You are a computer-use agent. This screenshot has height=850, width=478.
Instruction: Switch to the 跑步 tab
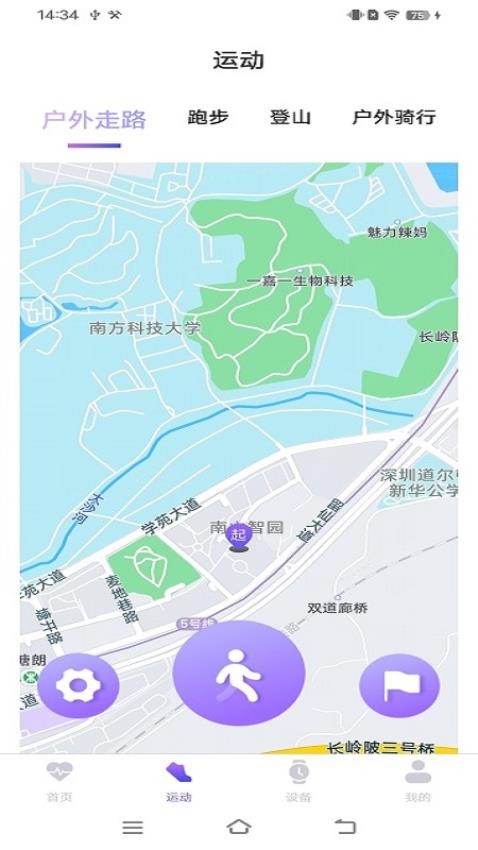click(x=208, y=117)
